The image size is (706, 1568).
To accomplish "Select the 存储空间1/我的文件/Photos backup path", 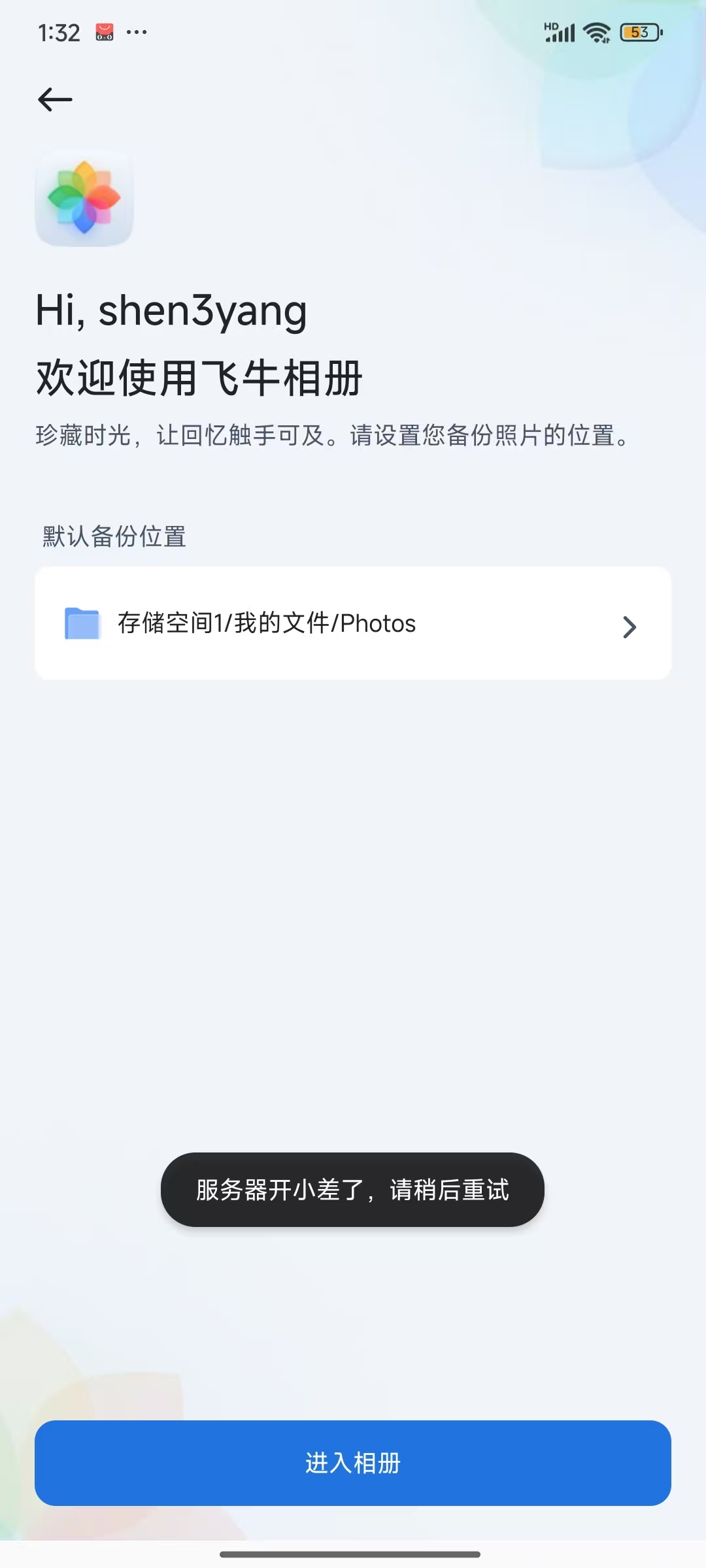I will pos(267,624).
